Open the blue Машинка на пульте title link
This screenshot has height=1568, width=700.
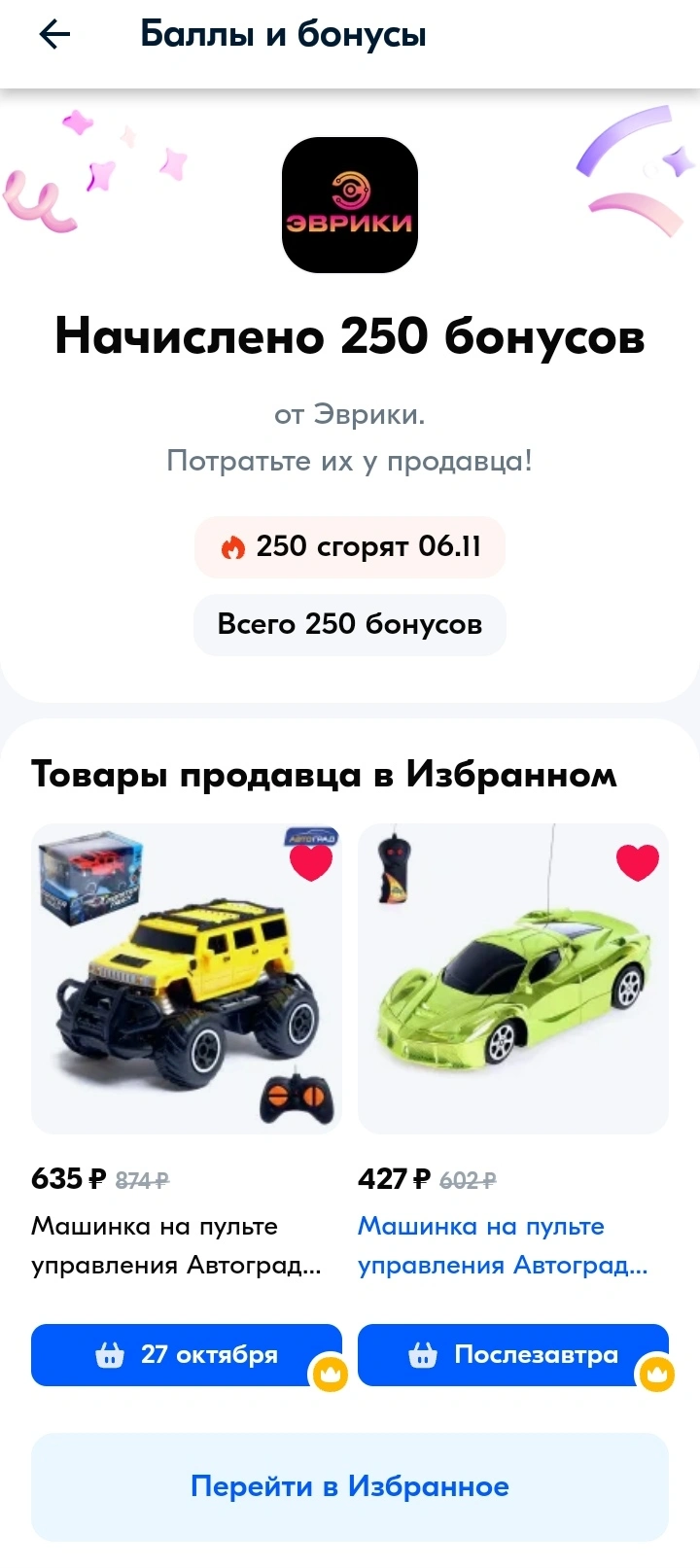click(x=503, y=1245)
